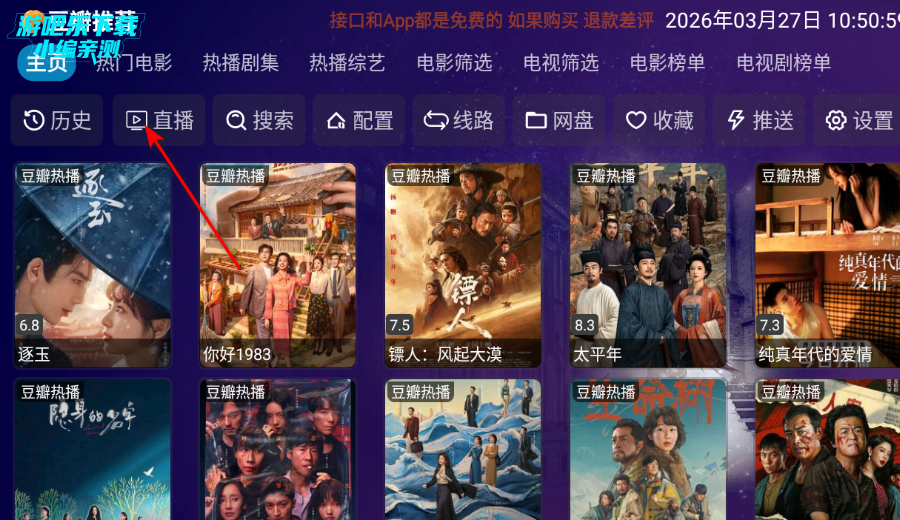Open the 逐玉 poster card
The height and width of the screenshot is (520, 900).
pyautogui.click(x=93, y=265)
